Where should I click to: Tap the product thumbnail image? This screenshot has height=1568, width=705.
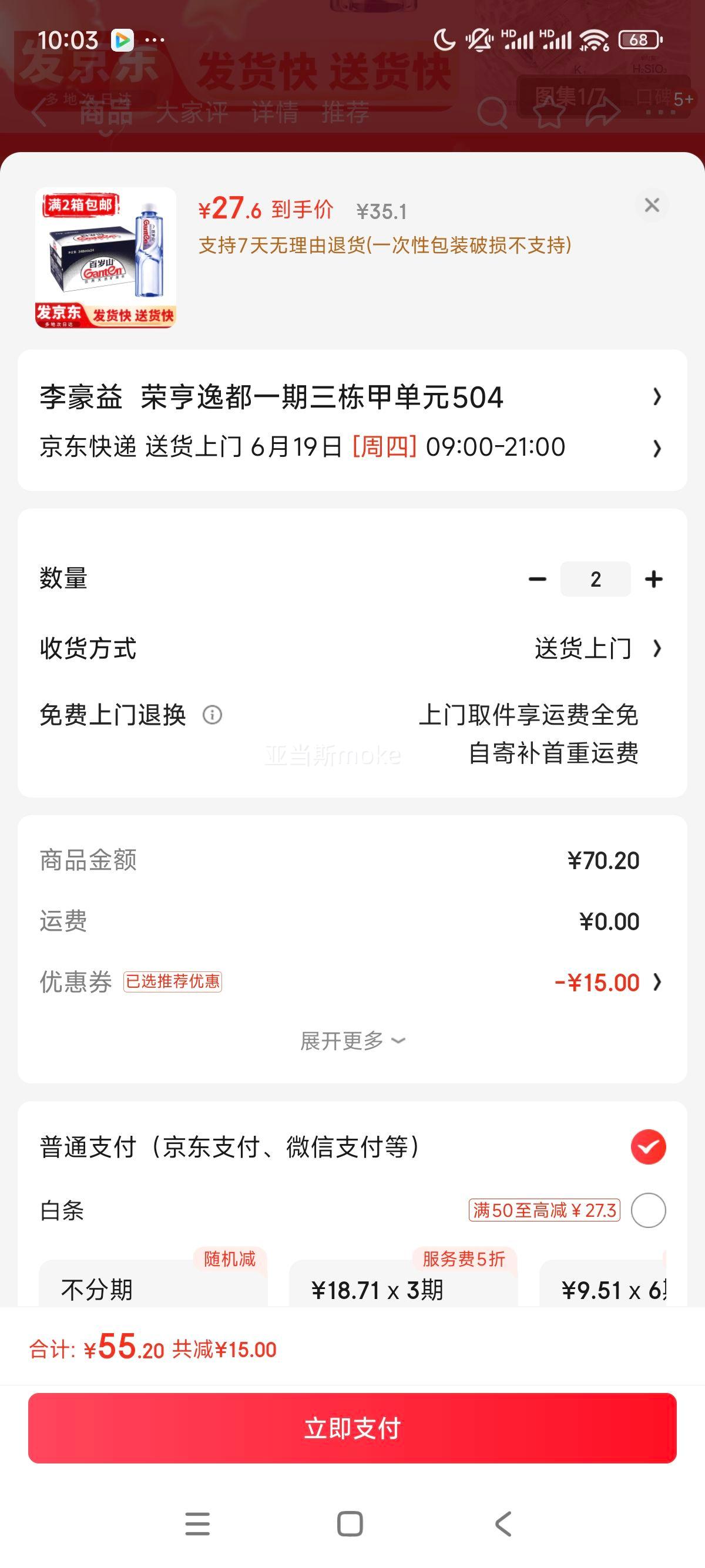(105, 258)
